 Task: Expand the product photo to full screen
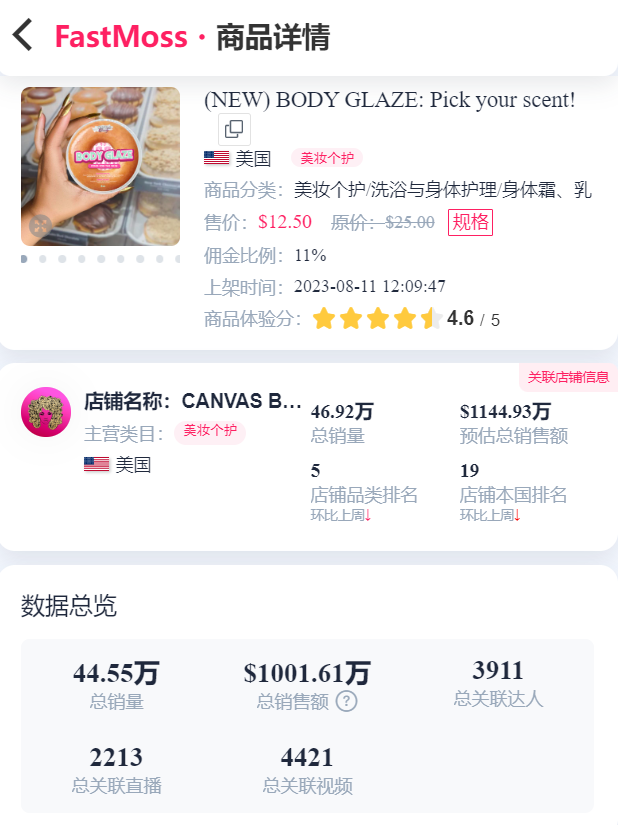coord(39,226)
